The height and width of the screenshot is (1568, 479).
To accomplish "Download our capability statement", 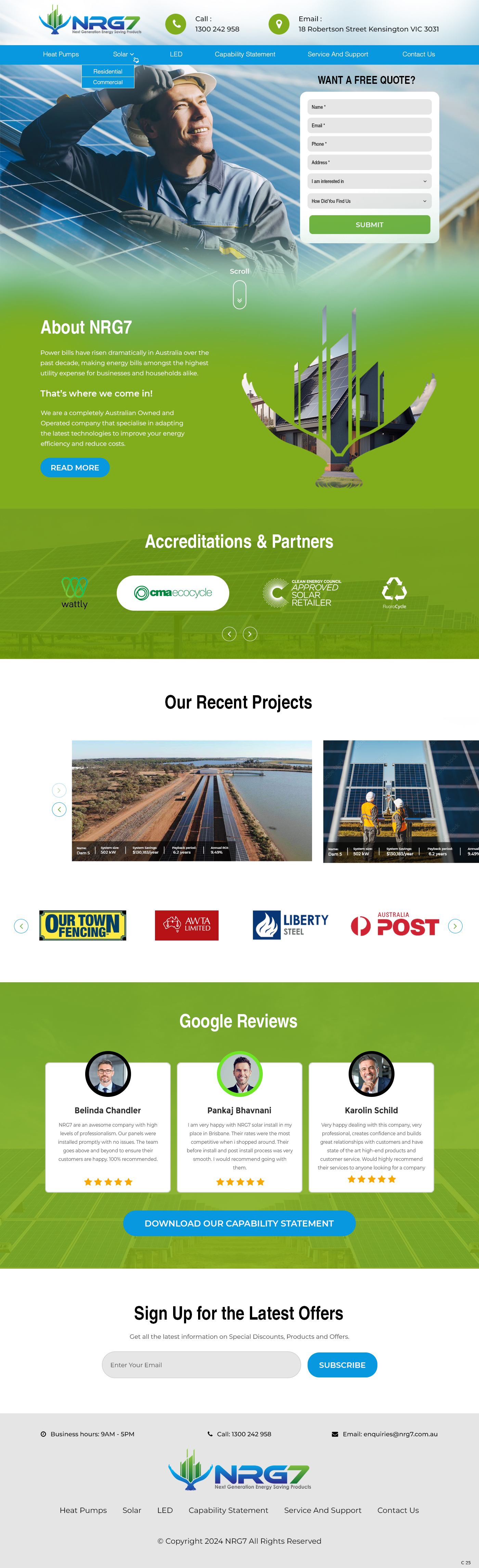I will (x=239, y=1223).
